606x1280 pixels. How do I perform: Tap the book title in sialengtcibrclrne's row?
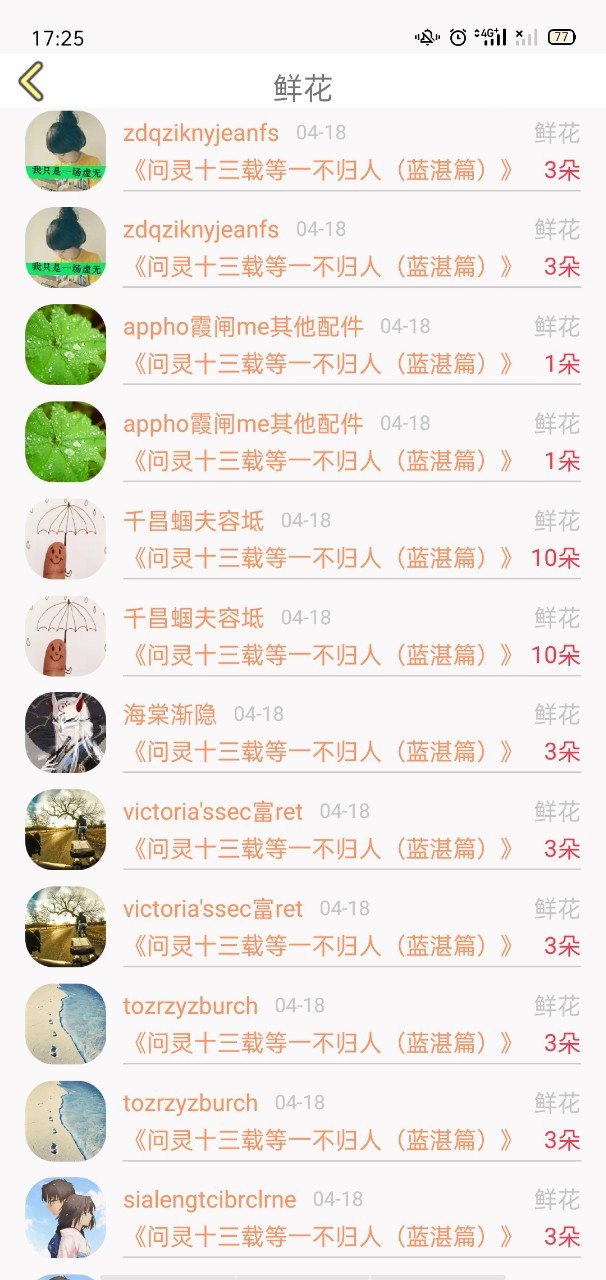322,1237
